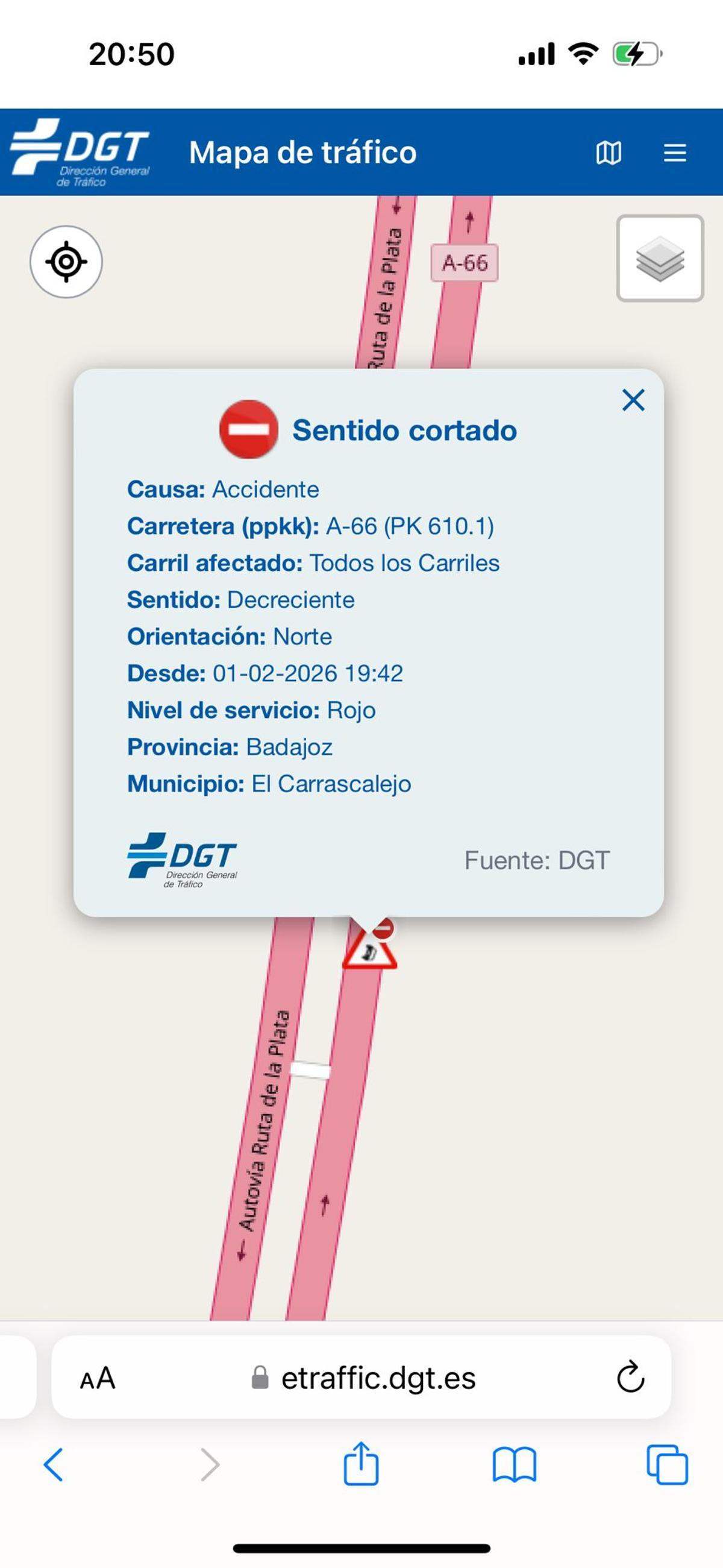Image resolution: width=723 pixels, height=1568 pixels.
Task: Open the map layers selector
Action: (x=660, y=258)
